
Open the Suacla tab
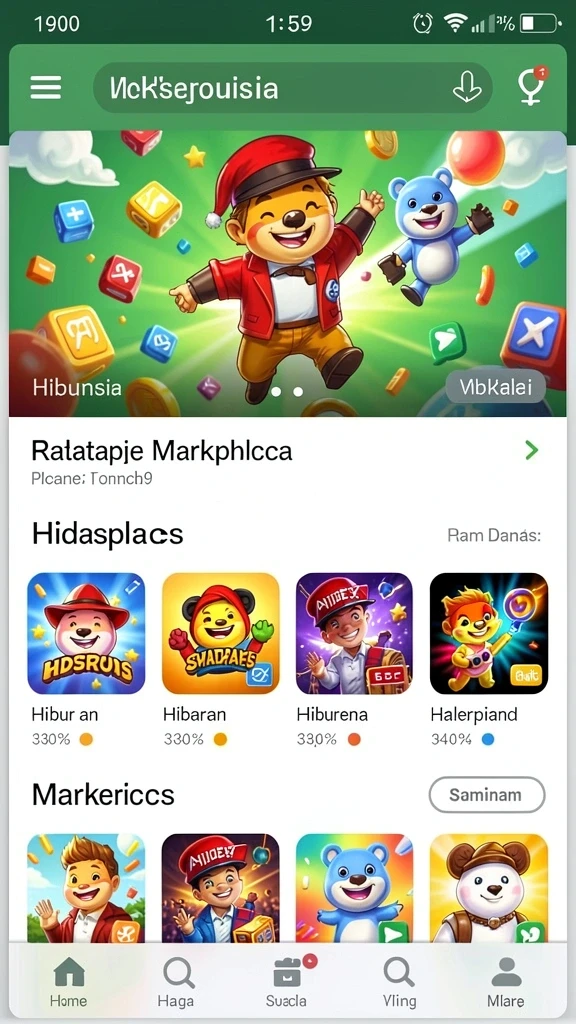pos(287,981)
